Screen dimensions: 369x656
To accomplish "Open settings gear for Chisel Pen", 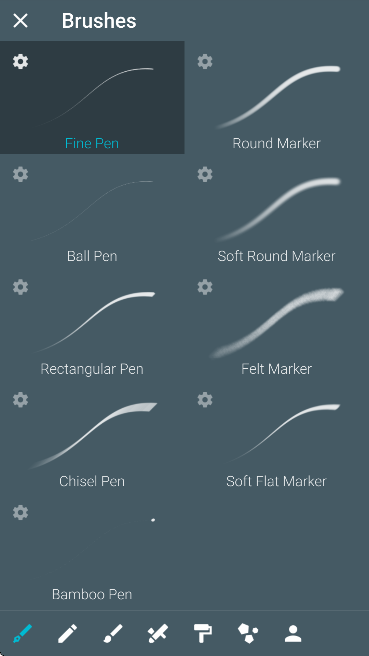I will [x=20, y=400].
